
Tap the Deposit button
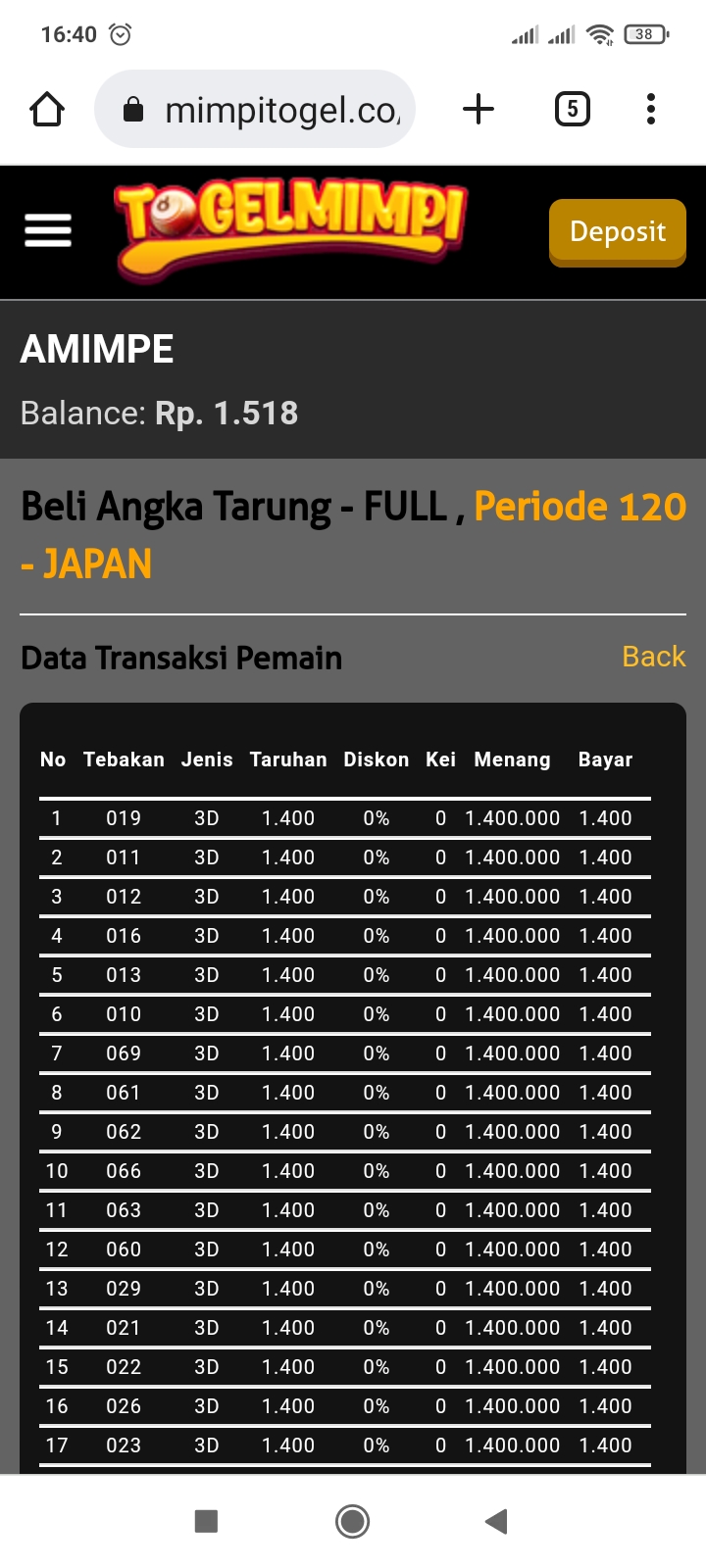click(617, 232)
